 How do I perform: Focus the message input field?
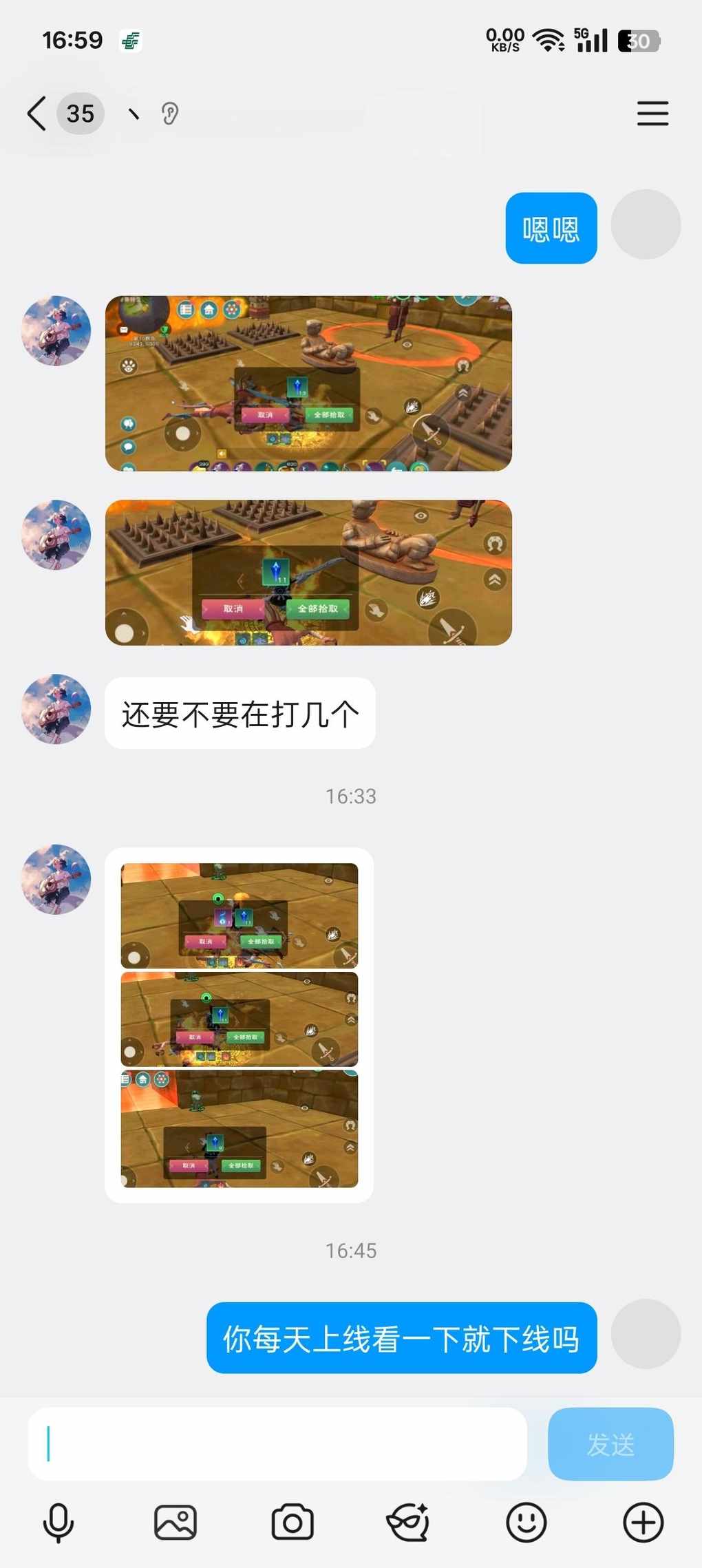tap(277, 1443)
